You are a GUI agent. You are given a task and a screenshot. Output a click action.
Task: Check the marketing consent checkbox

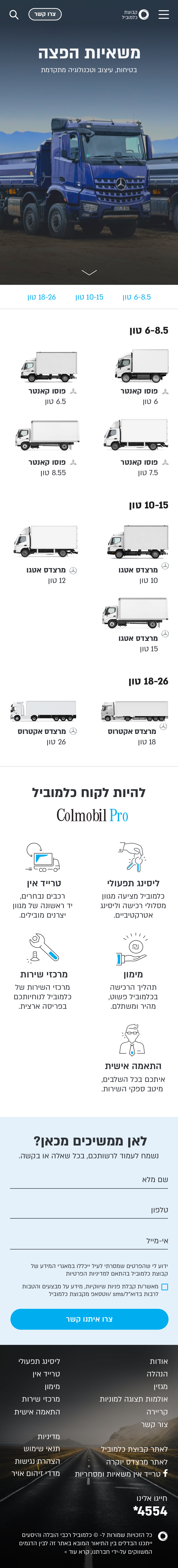coord(164,1287)
